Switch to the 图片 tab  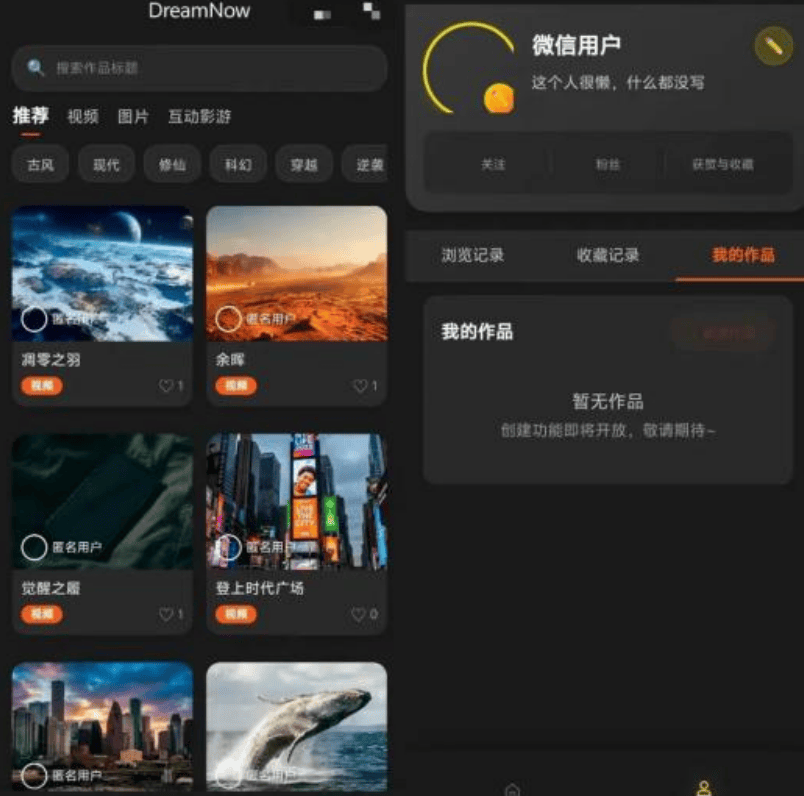pyautogui.click(x=133, y=116)
